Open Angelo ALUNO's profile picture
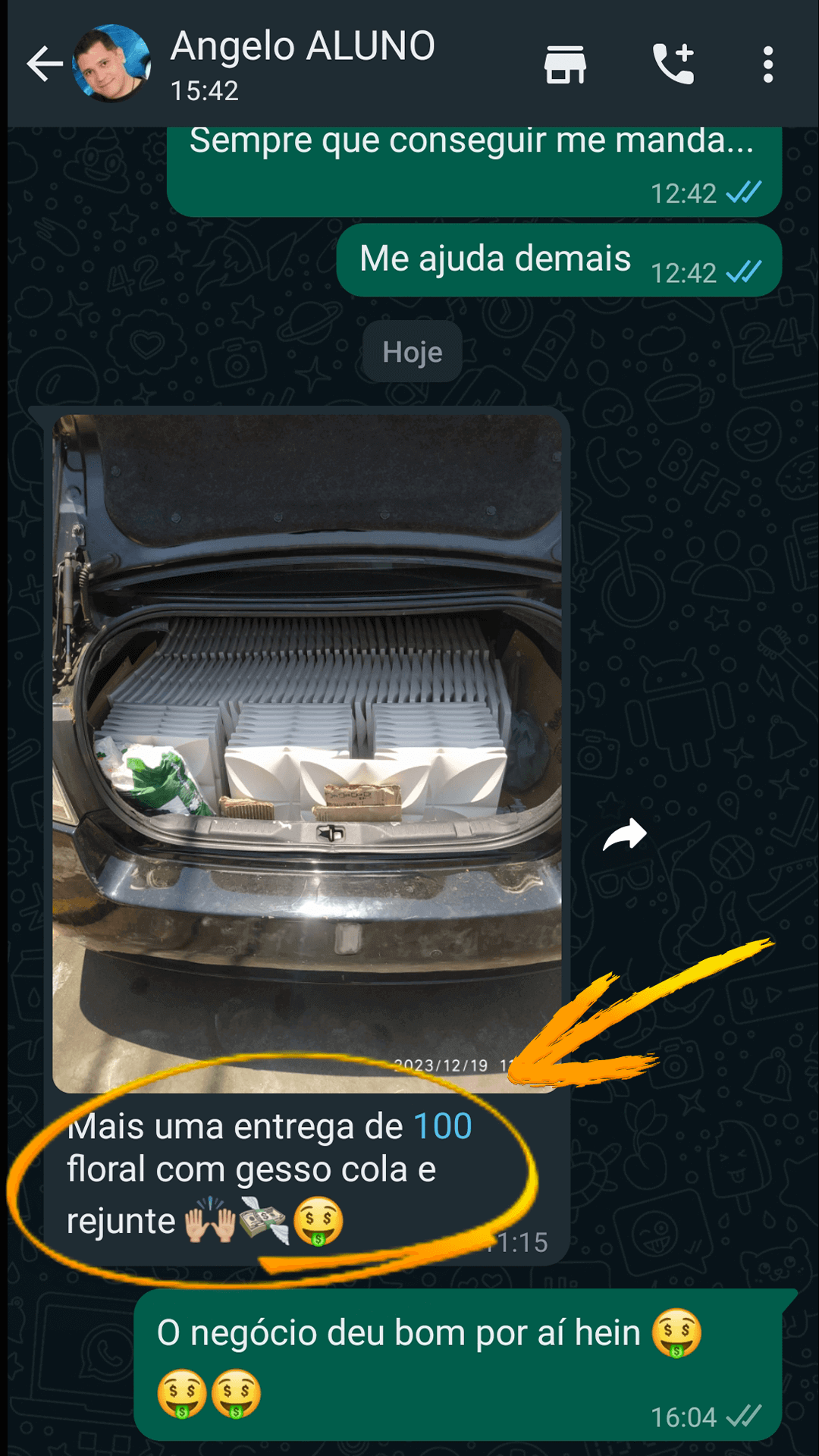Viewport: 819px width, 1456px height. click(x=108, y=64)
